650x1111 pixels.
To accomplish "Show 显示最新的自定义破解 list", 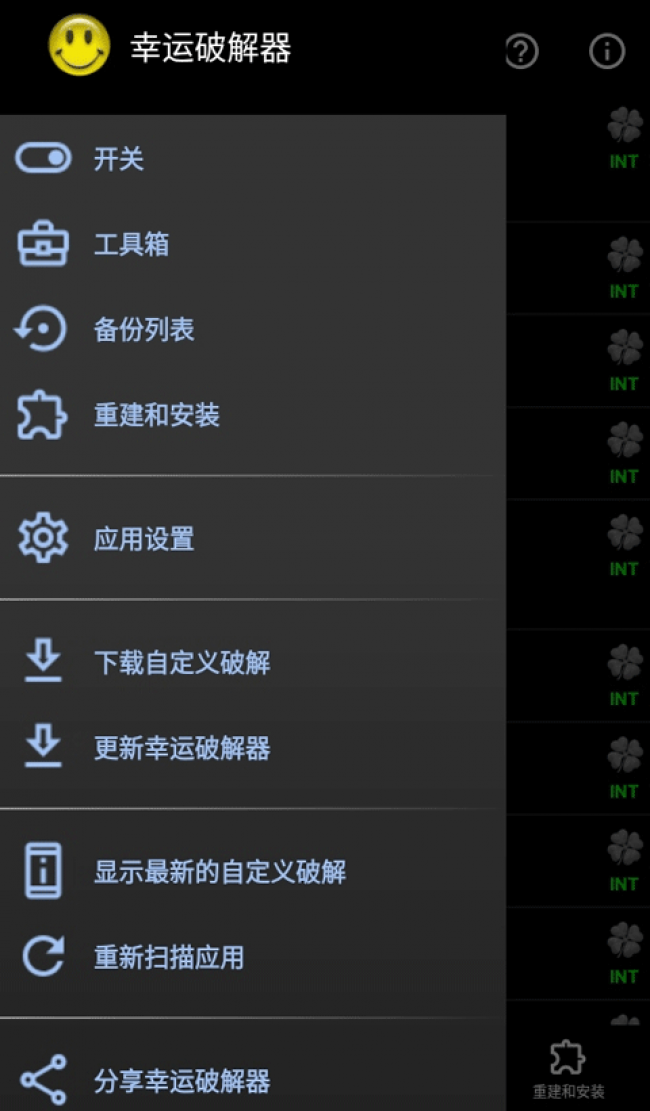I will (x=220, y=871).
